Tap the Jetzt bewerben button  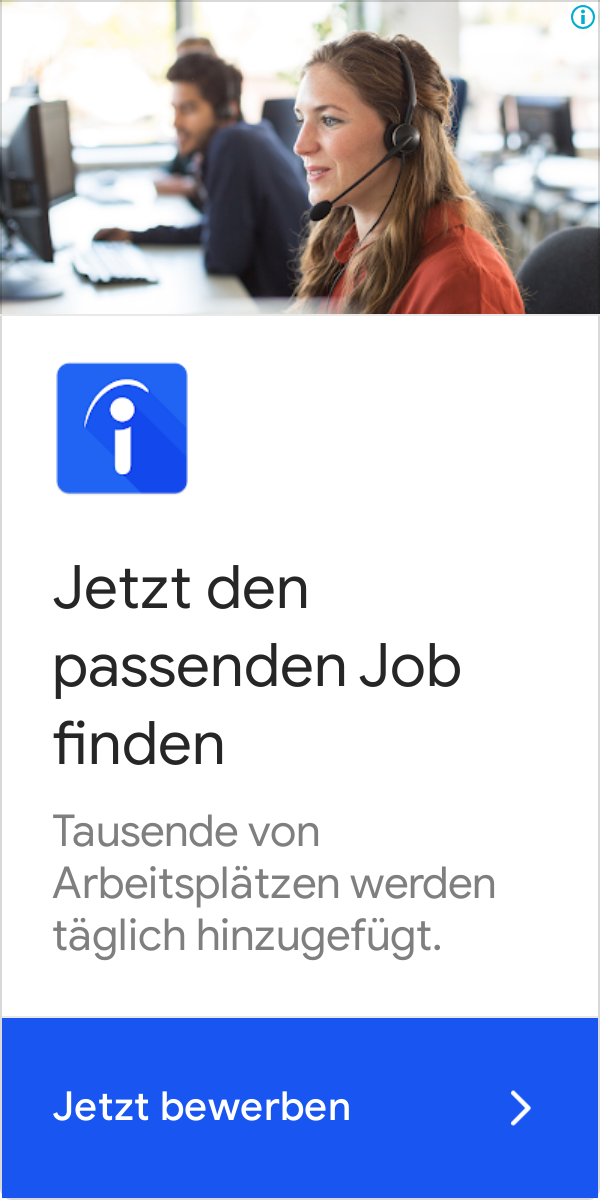300,1107
